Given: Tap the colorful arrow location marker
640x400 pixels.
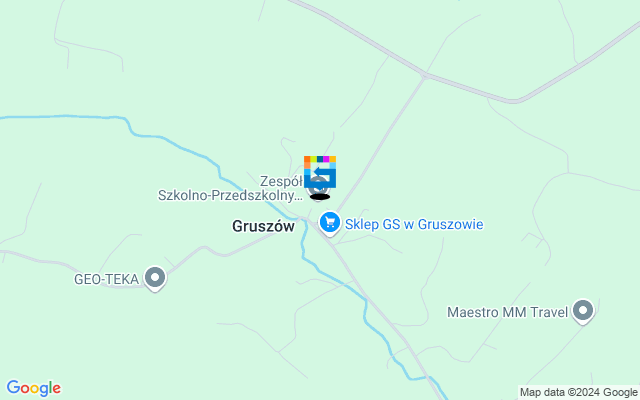Looking at the screenshot, I should 320,170.
